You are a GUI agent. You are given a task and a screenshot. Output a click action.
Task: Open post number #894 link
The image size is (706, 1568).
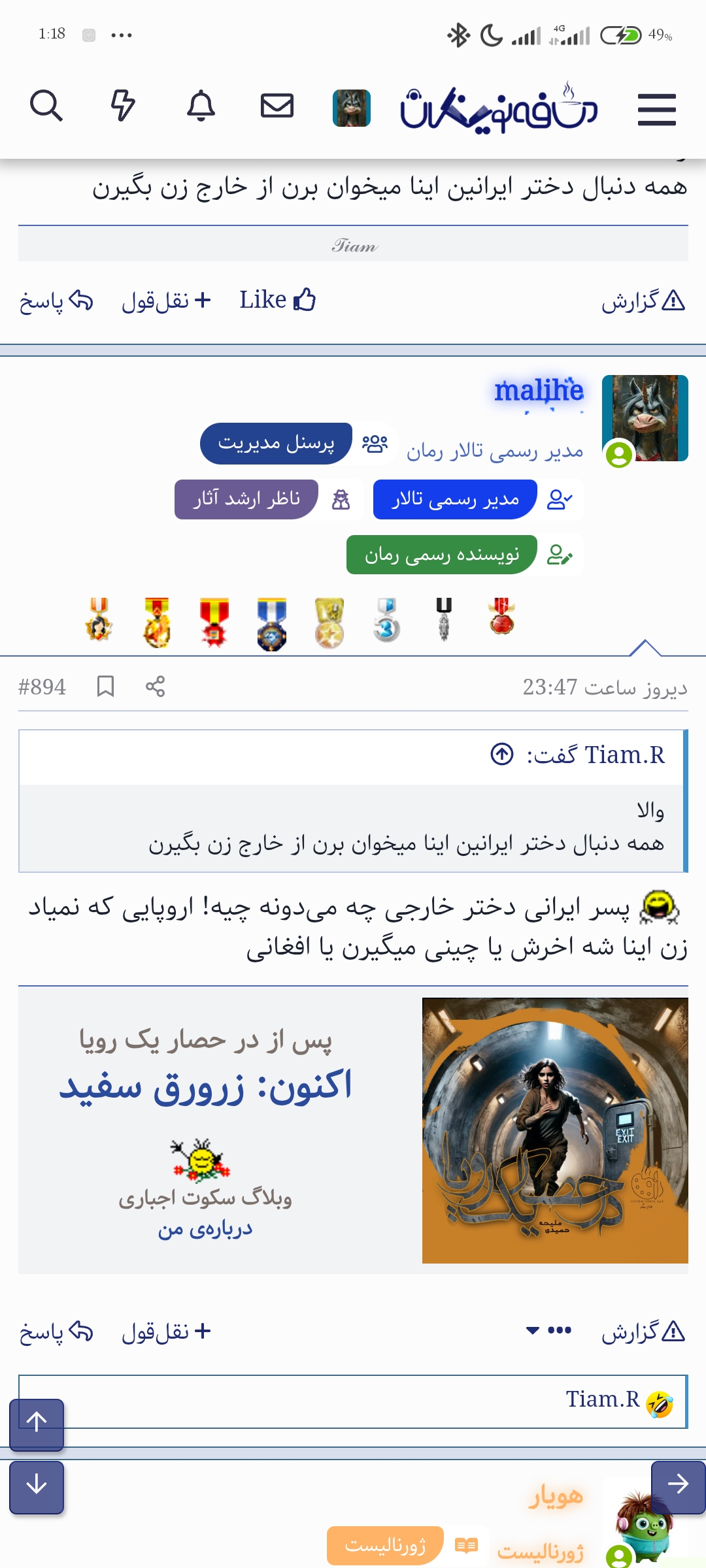click(42, 687)
